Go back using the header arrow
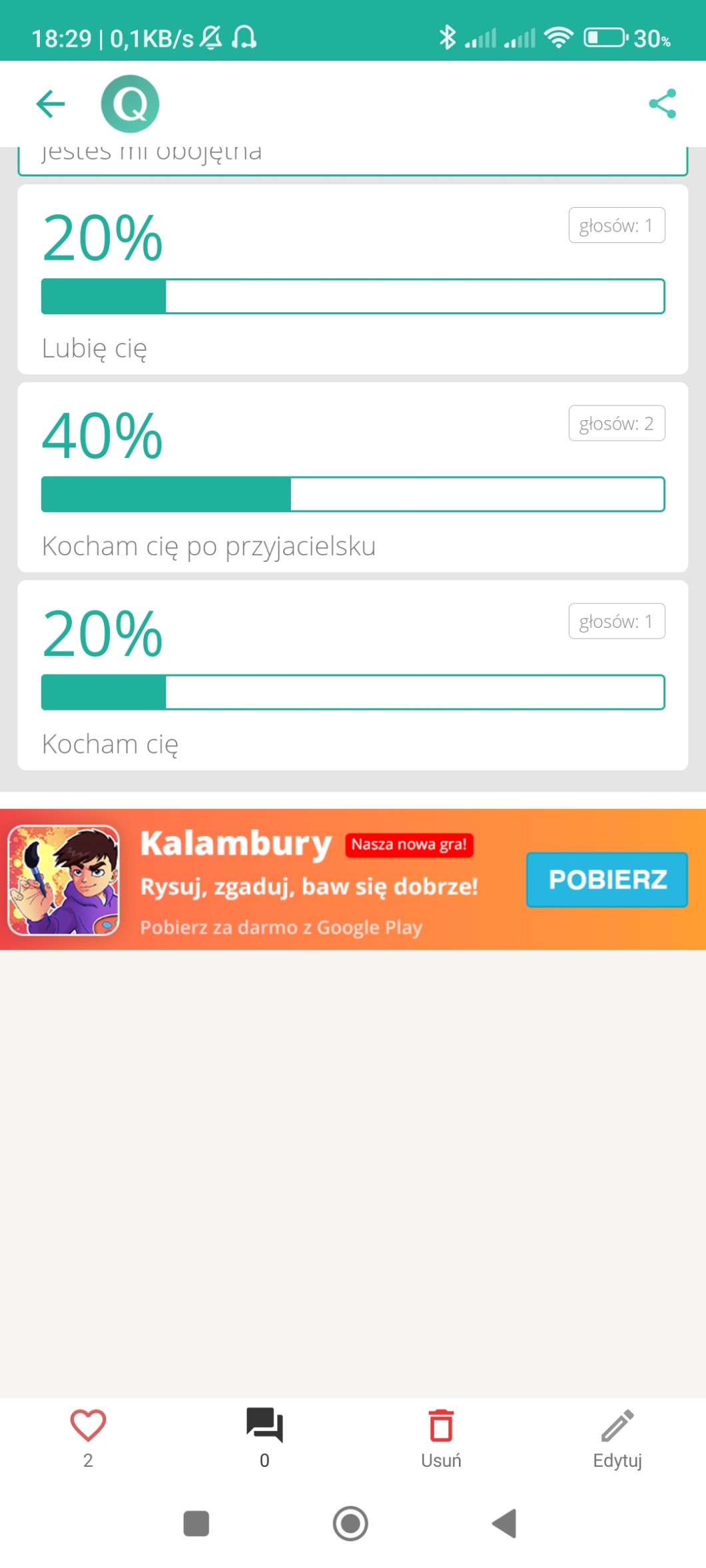This screenshot has width=706, height=1568. [x=50, y=104]
